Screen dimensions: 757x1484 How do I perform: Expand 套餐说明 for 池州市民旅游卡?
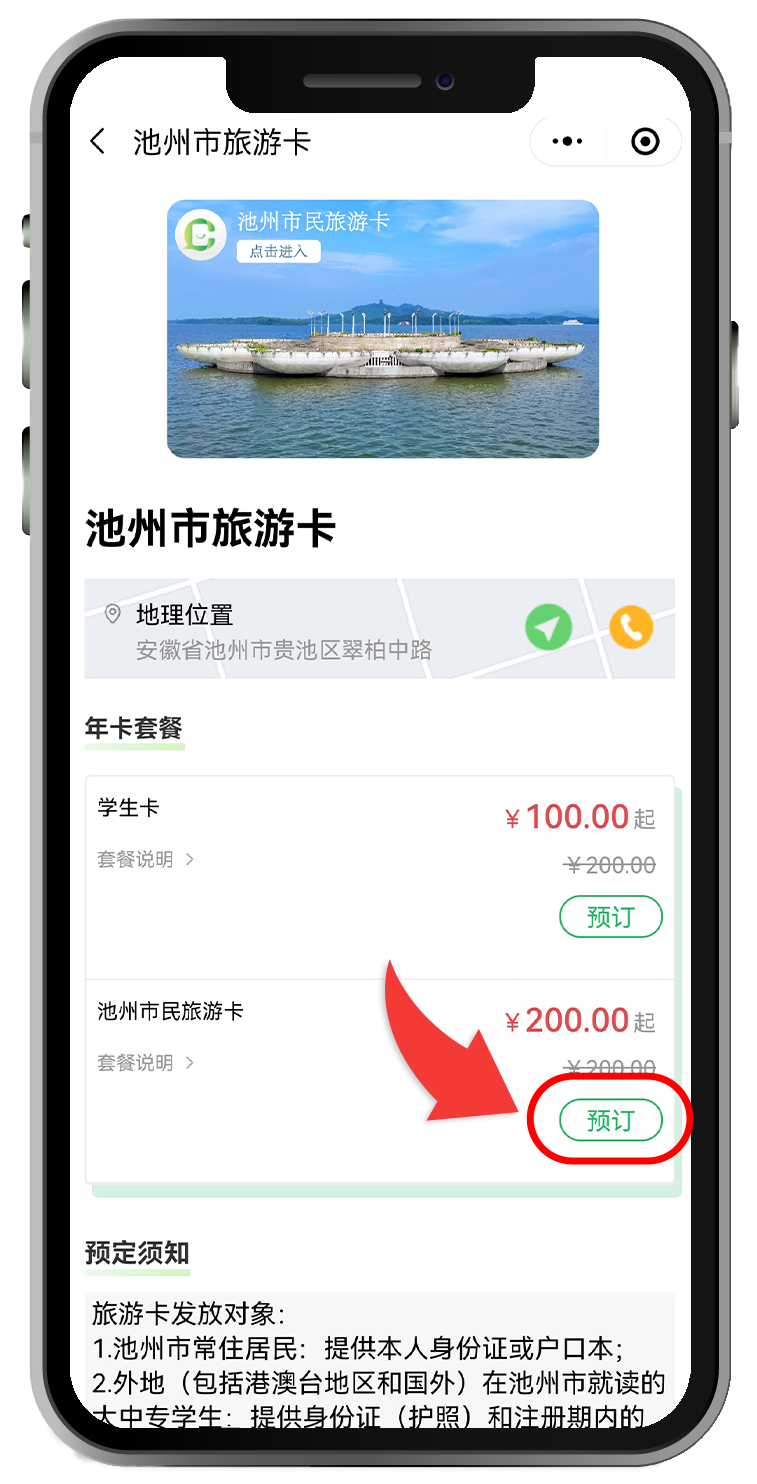145,1063
